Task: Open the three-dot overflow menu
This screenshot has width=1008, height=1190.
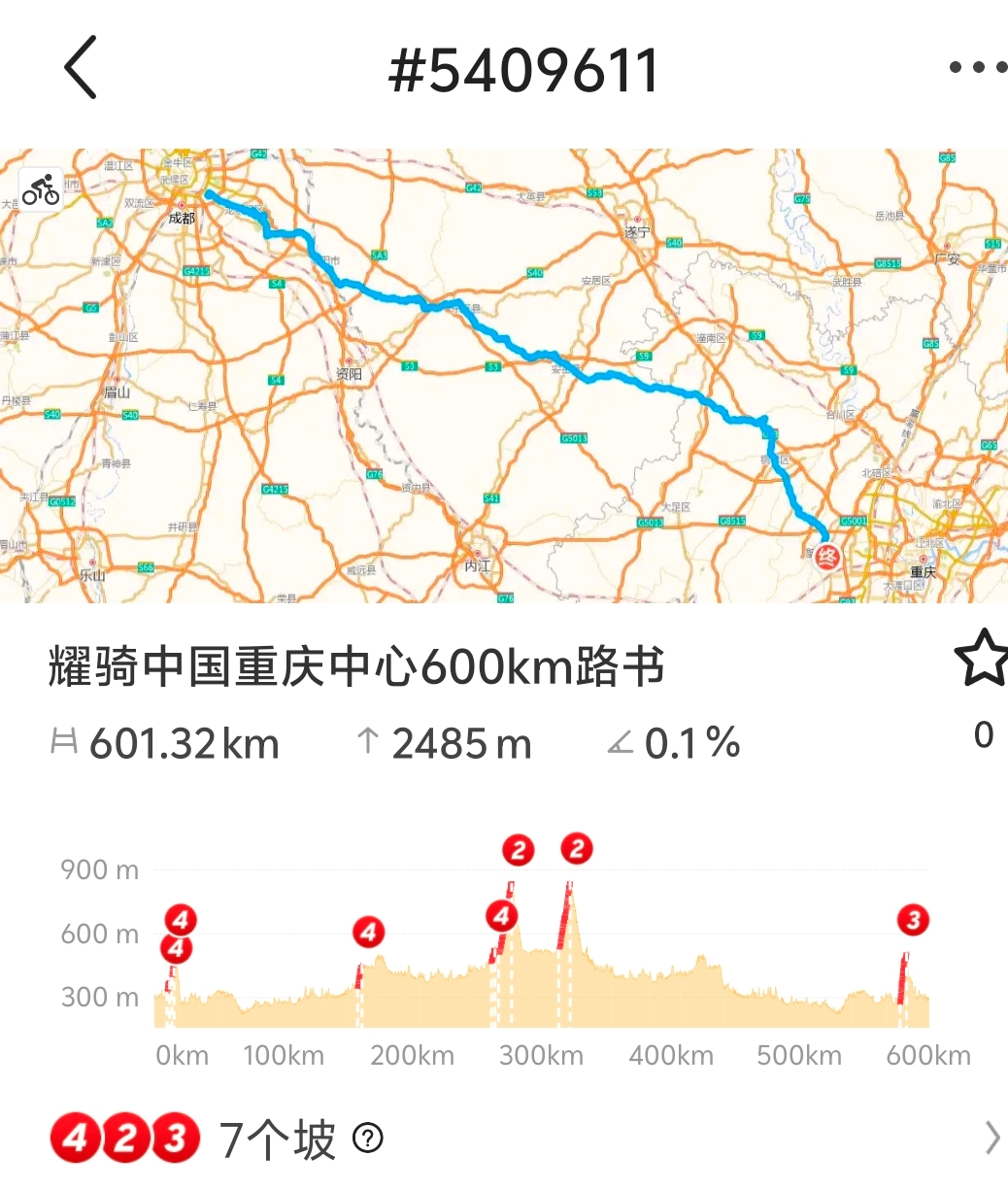Action: coord(978,68)
